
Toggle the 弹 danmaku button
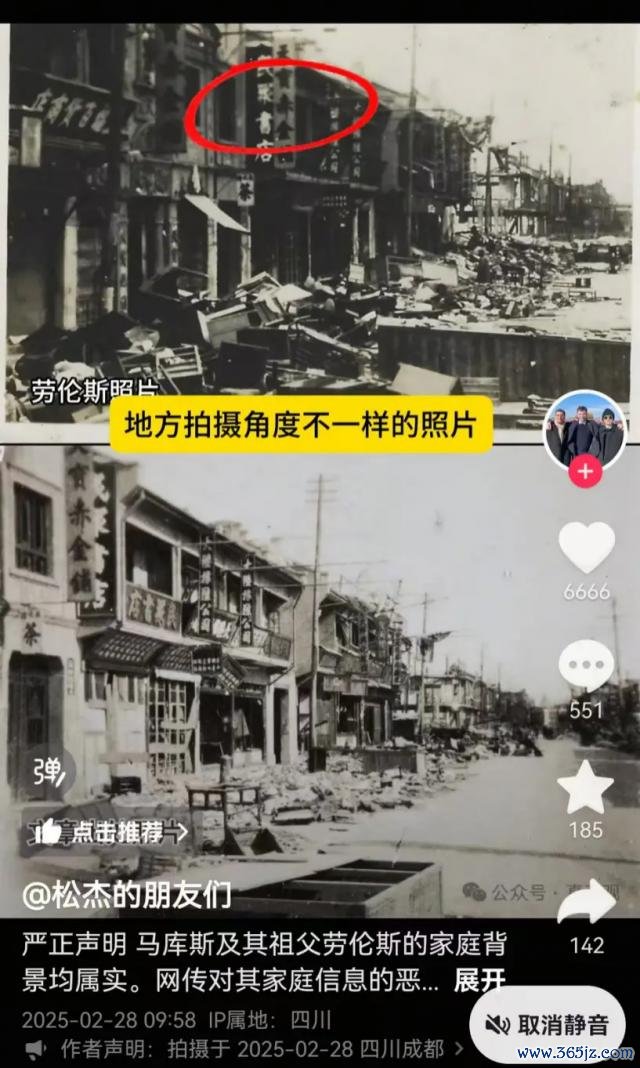(48, 771)
